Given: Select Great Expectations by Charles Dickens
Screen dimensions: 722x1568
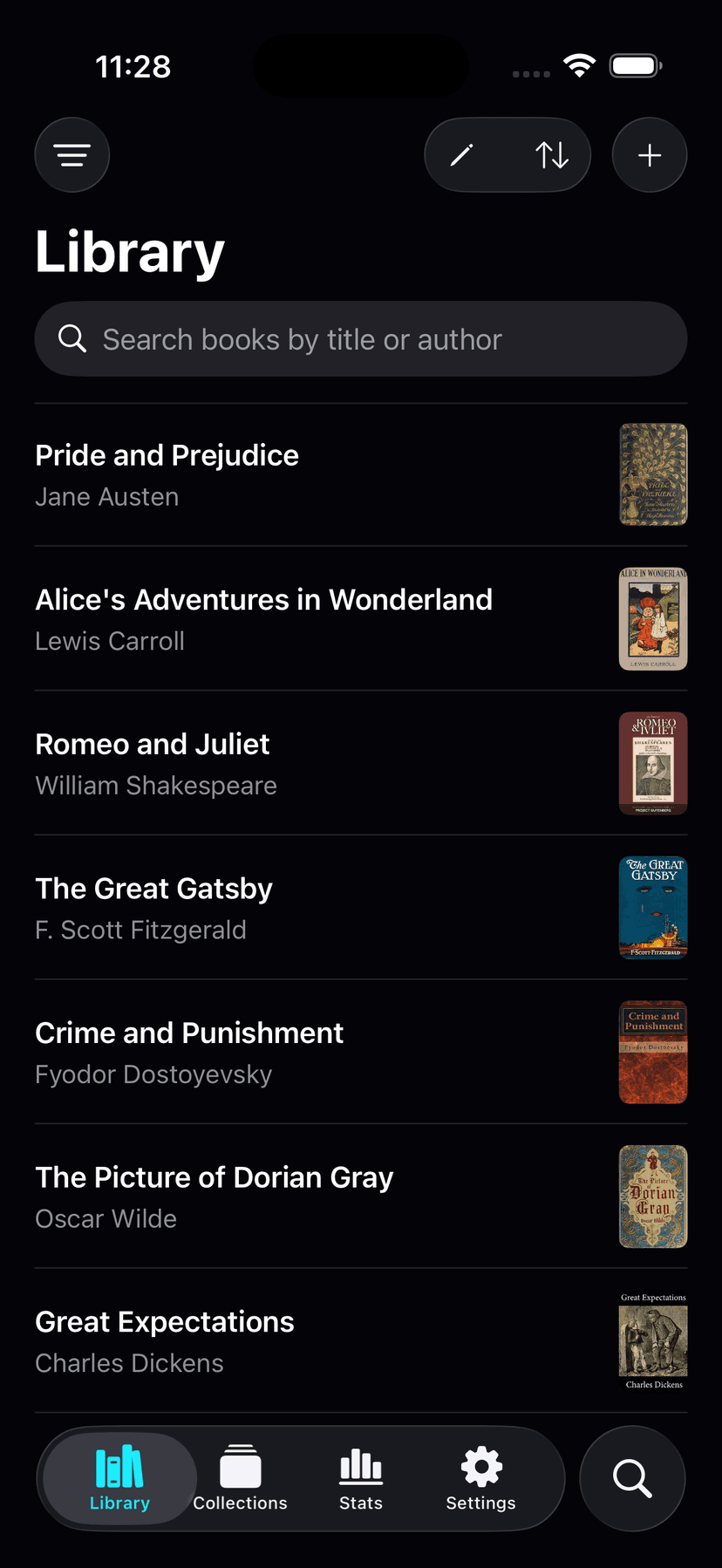Looking at the screenshot, I should [262, 1340].
